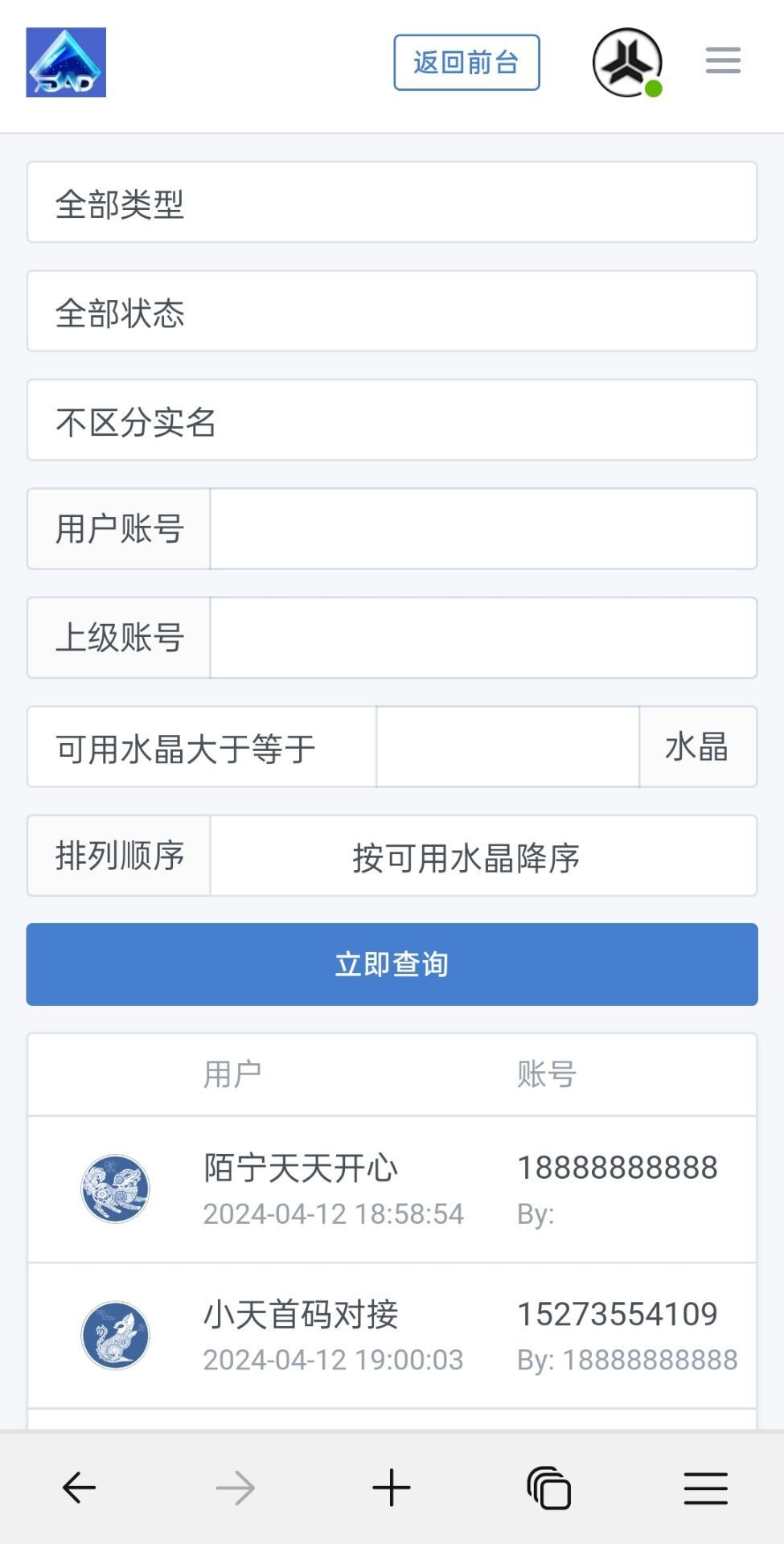The image size is (784, 1544).
Task: Tap the 返回前台 button
Action: (466, 63)
